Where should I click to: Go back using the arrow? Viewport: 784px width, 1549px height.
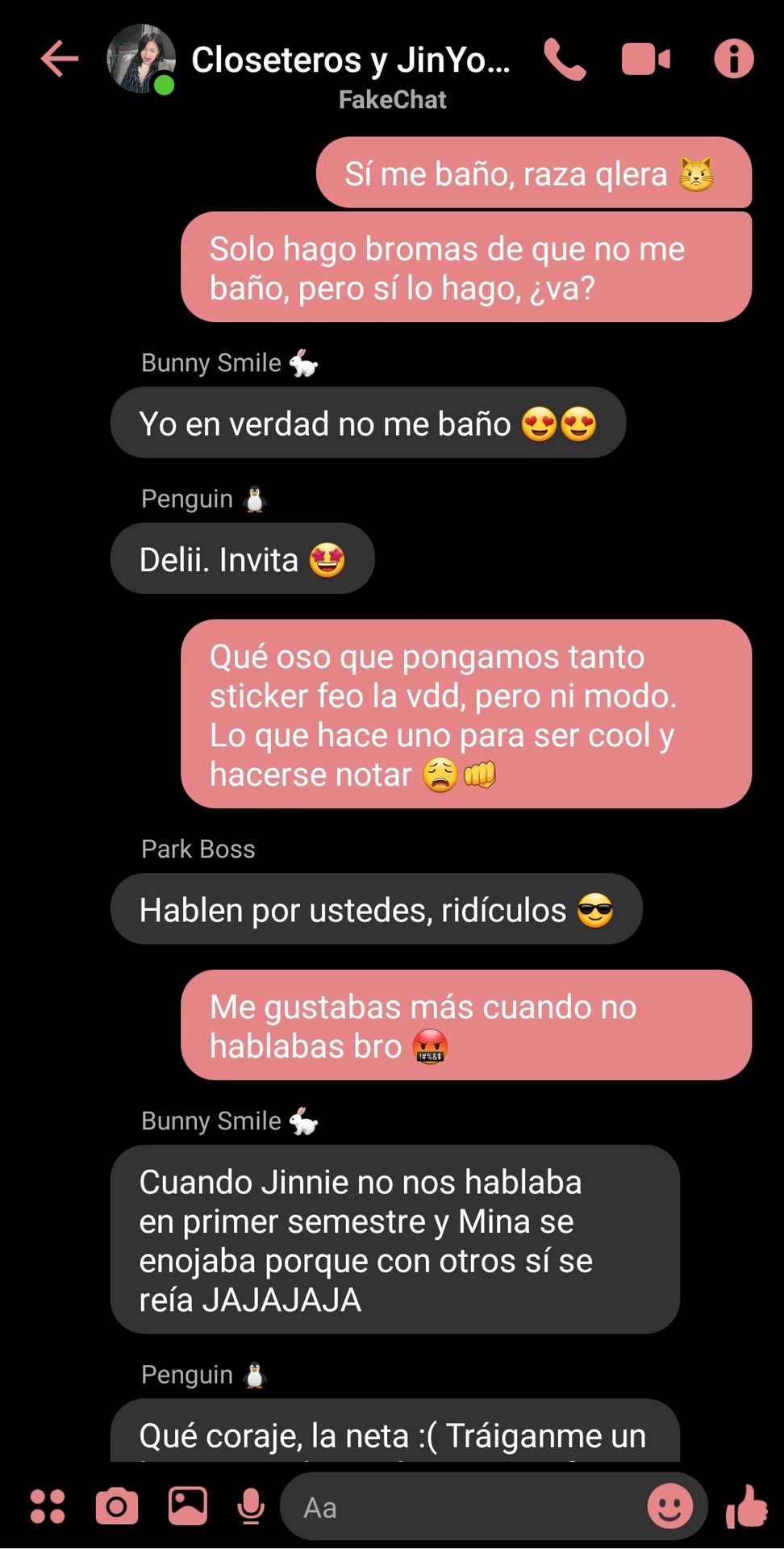[x=60, y=58]
